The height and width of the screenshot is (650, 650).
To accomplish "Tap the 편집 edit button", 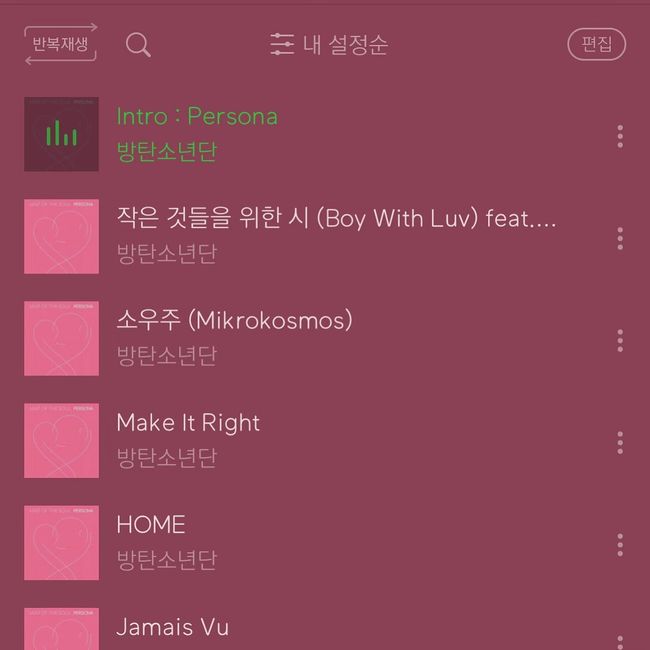I will pyautogui.click(x=596, y=45).
